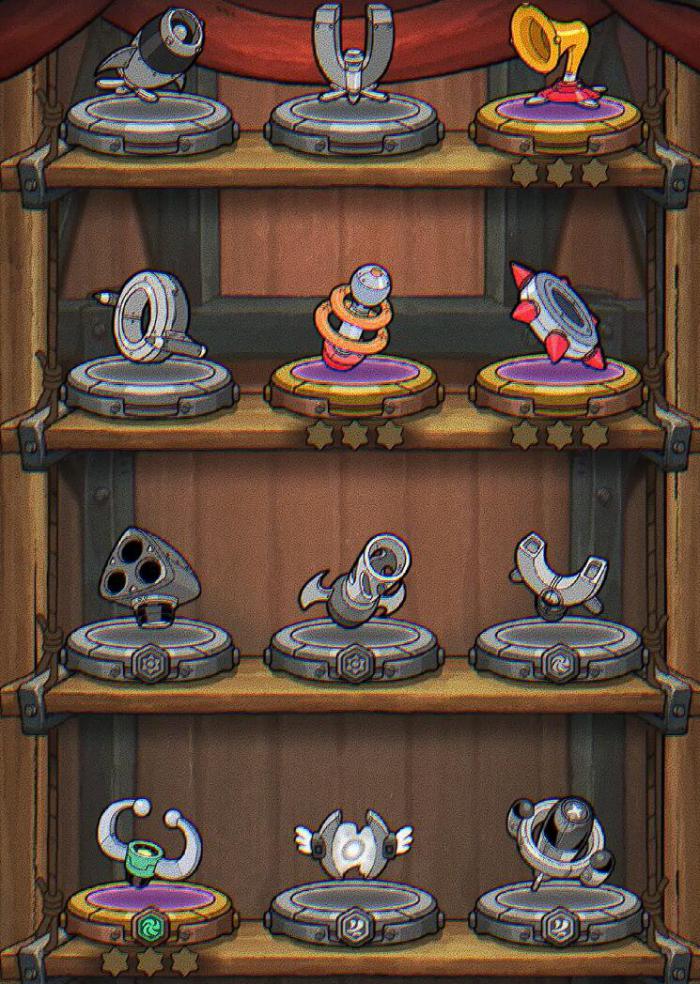The width and height of the screenshot is (700, 984).
Task: Tap the silver horseshoe-shaped item
Action: click(x=555, y=575)
